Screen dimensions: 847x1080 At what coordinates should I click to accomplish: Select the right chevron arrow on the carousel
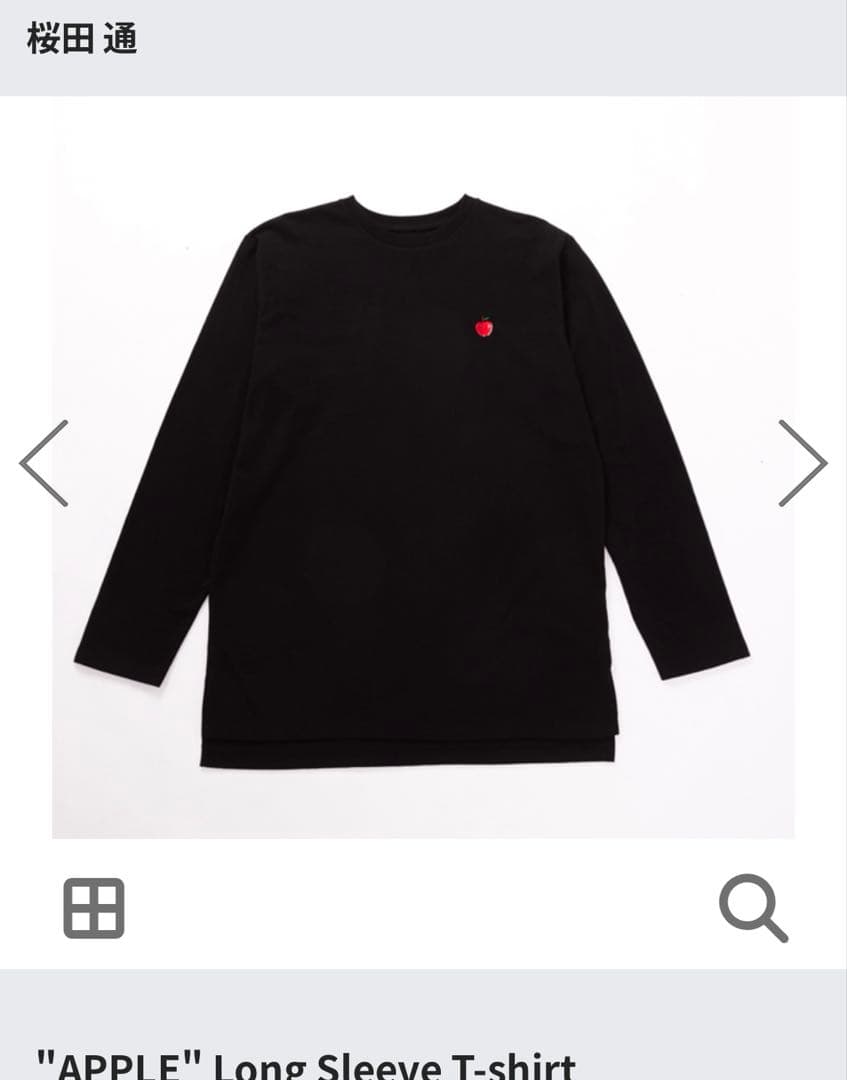click(x=805, y=464)
